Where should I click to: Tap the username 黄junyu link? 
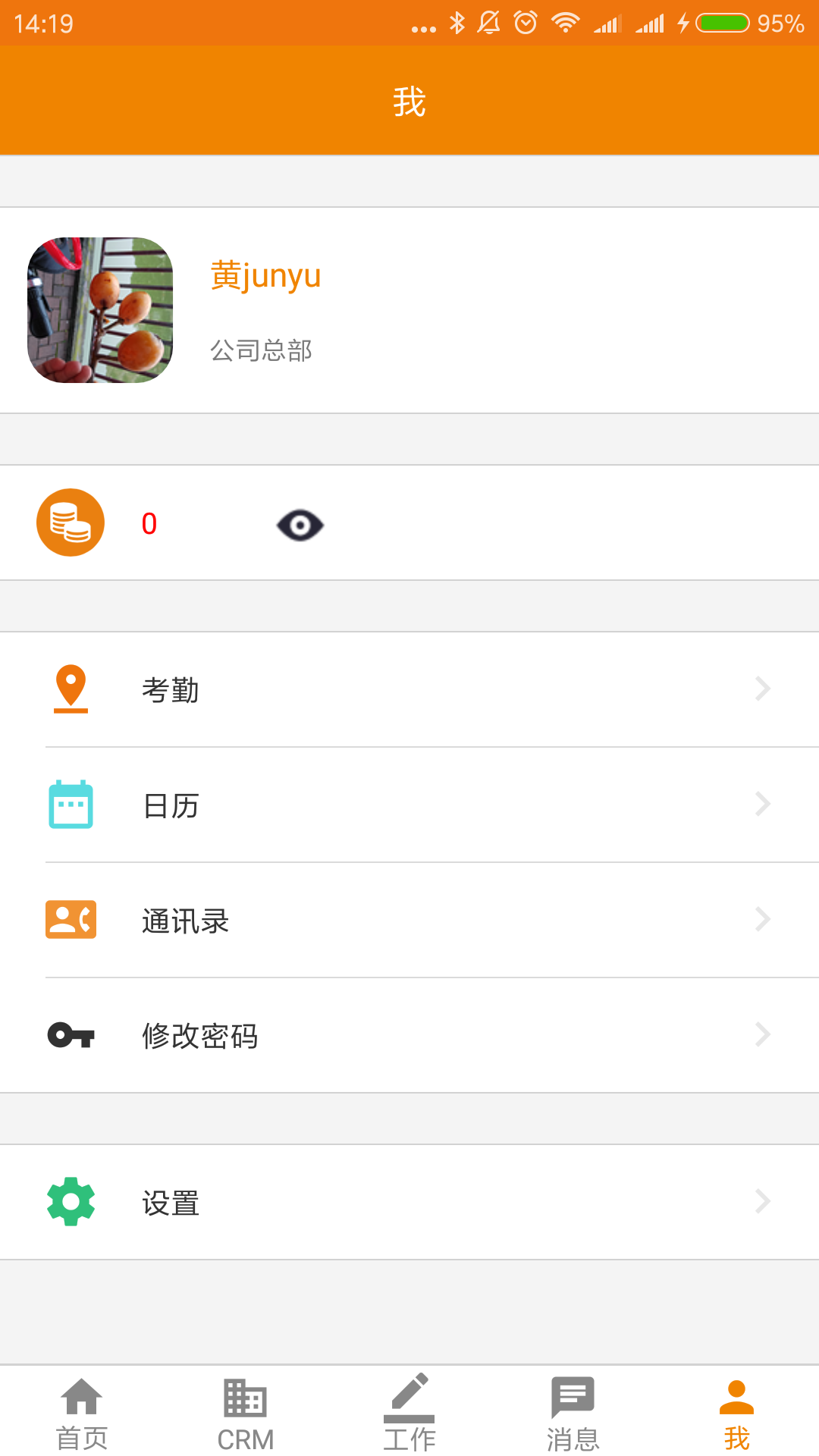pyautogui.click(x=265, y=275)
